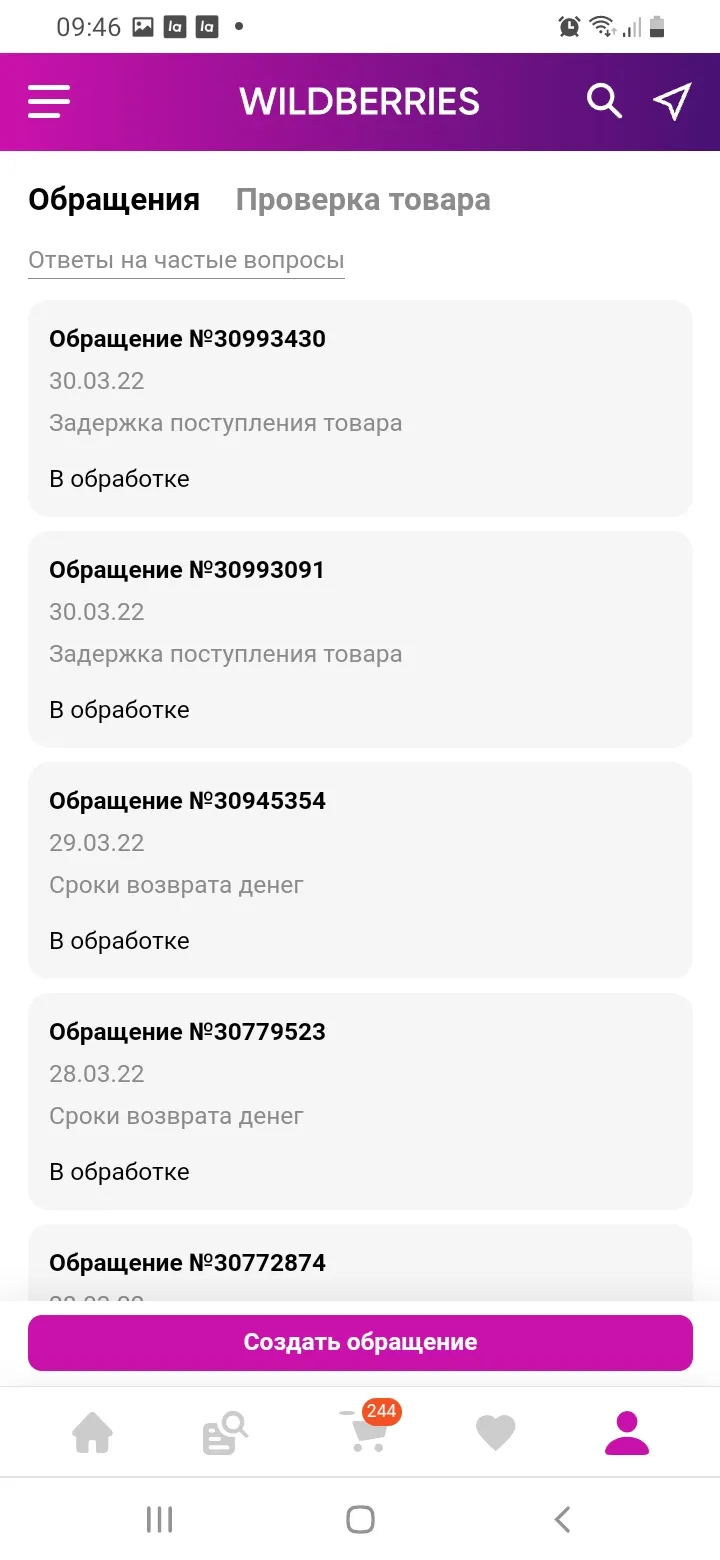The image size is (720, 1560).
Task: Tap the paper plane location icon
Action: pyautogui.click(x=672, y=101)
